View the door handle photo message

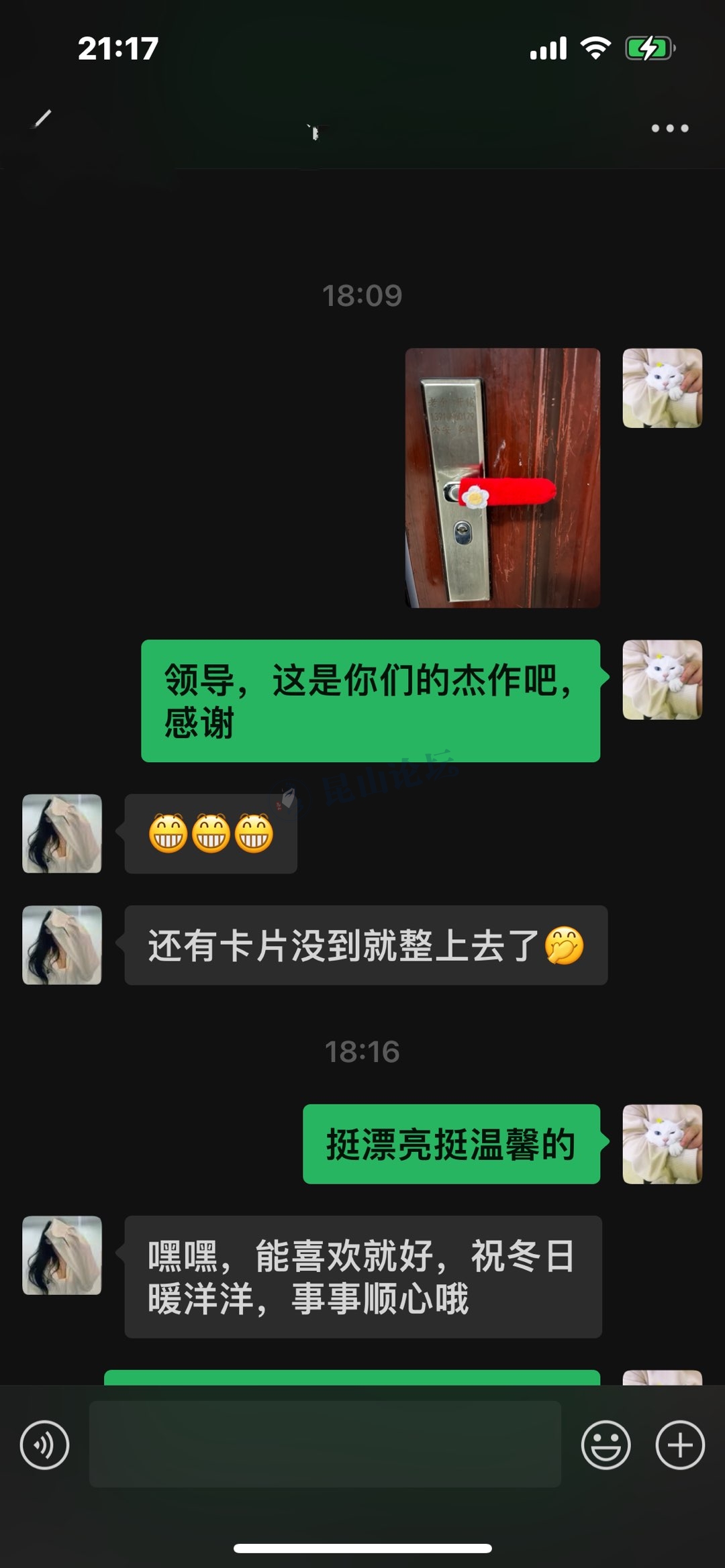coord(503,478)
